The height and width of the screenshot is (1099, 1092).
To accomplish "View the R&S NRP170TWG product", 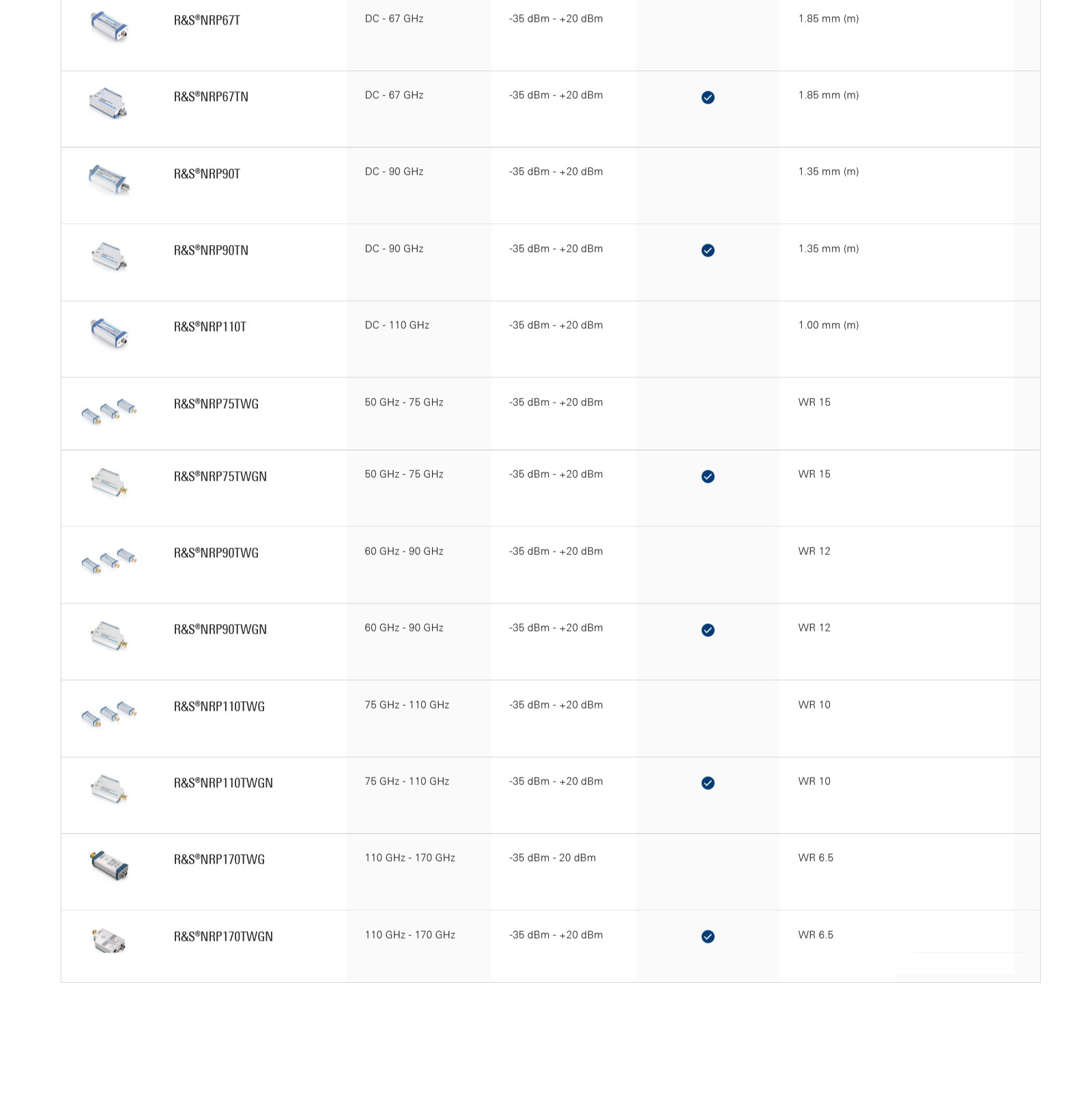I will (219, 859).
